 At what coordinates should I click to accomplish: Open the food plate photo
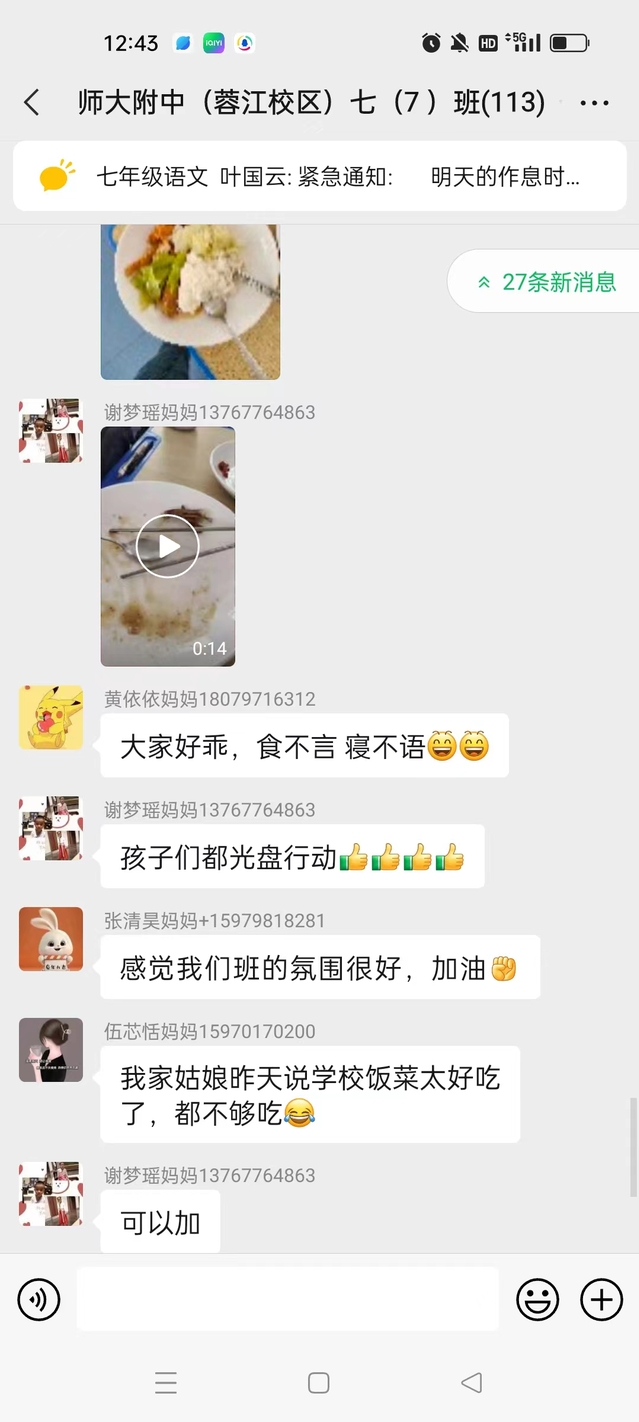pos(190,301)
